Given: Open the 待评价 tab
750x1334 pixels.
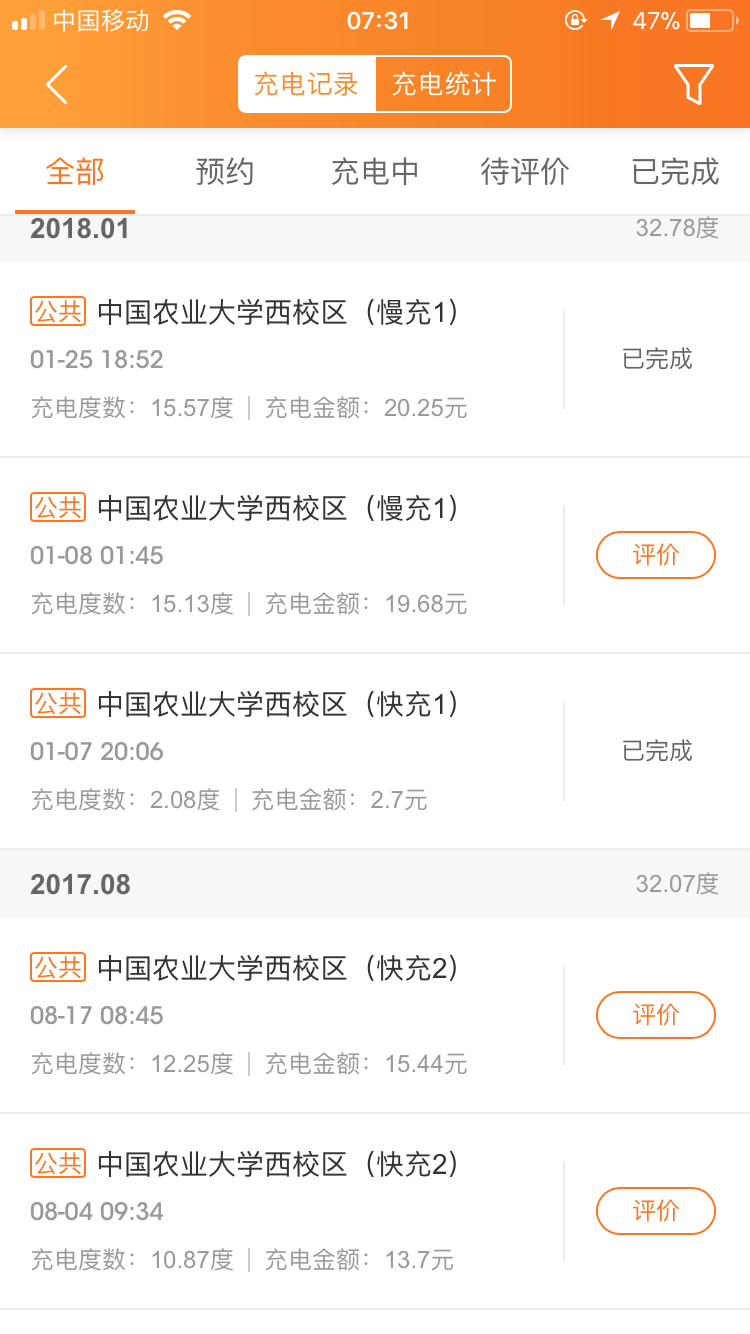Looking at the screenshot, I should point(525,172).
